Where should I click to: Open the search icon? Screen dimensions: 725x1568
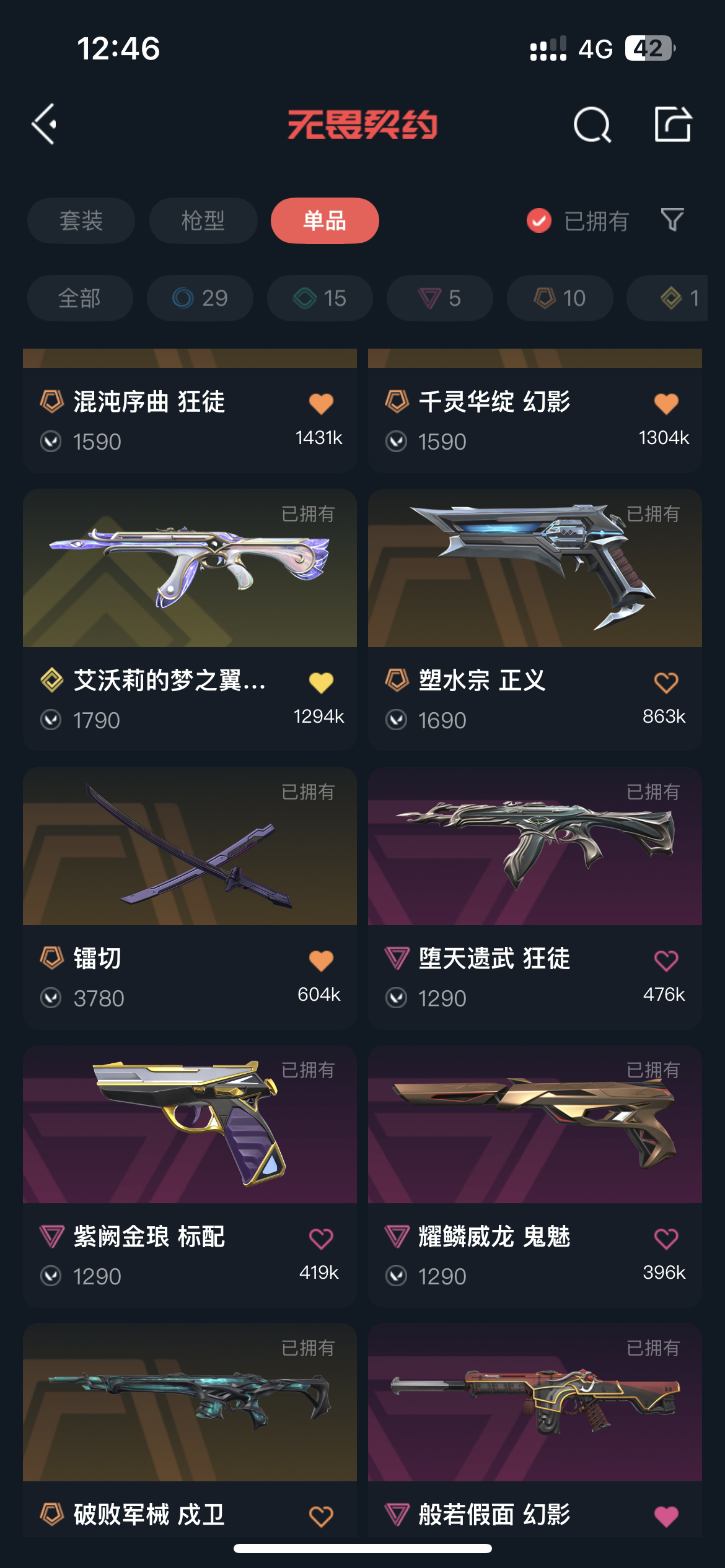592,125
